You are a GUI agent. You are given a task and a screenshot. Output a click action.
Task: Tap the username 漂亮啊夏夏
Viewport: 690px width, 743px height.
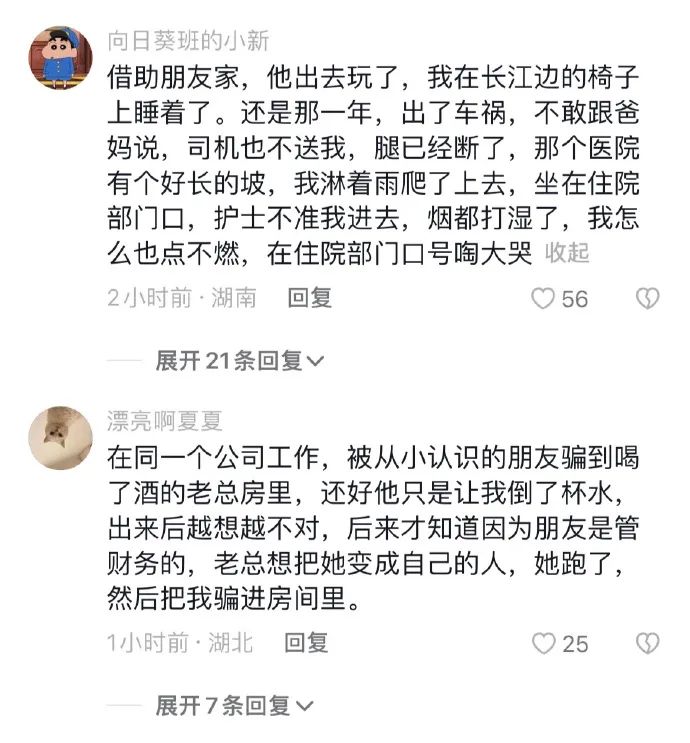point(165,420)
